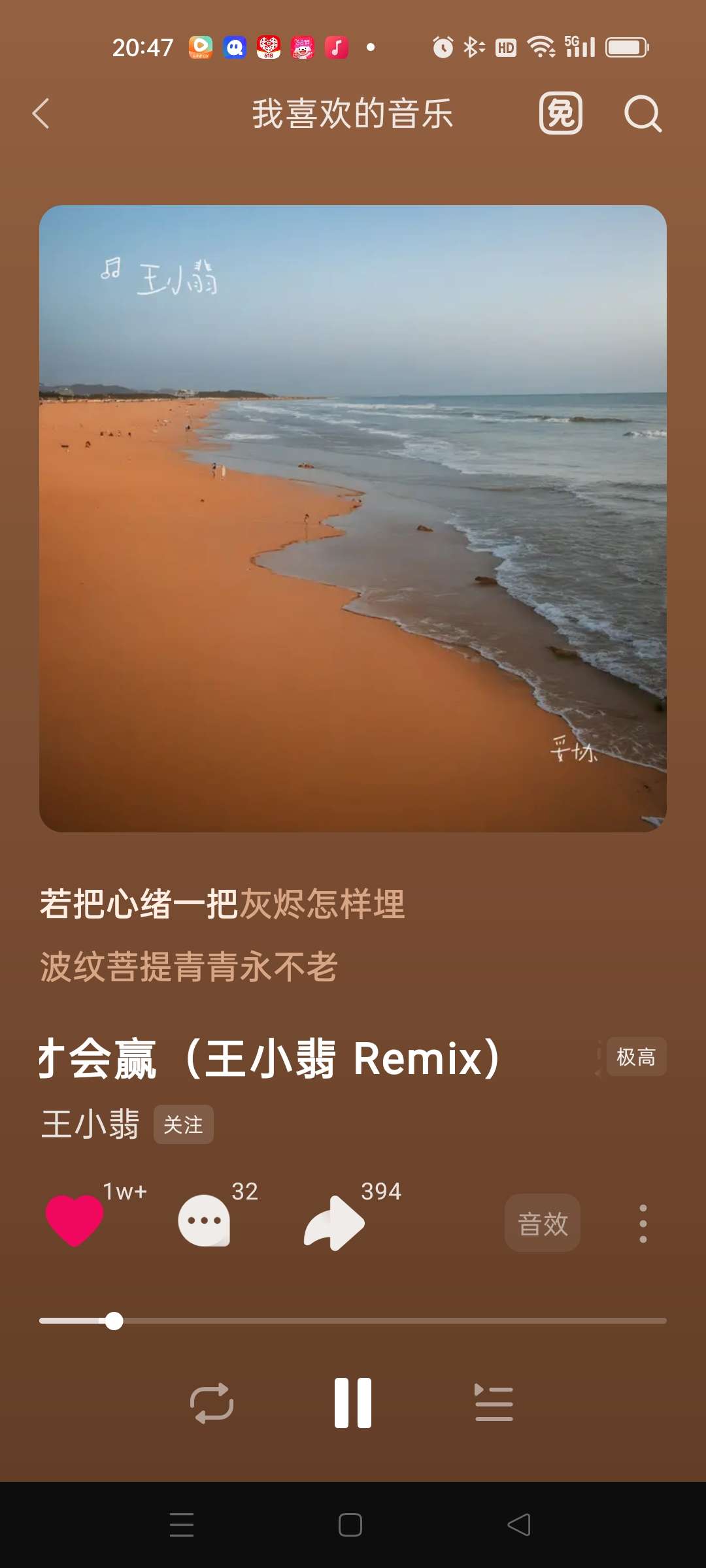Image resolution: width=706 pixels, height=1568 pixels.
Task: Open search from the top bar
Action: [643, 114]
